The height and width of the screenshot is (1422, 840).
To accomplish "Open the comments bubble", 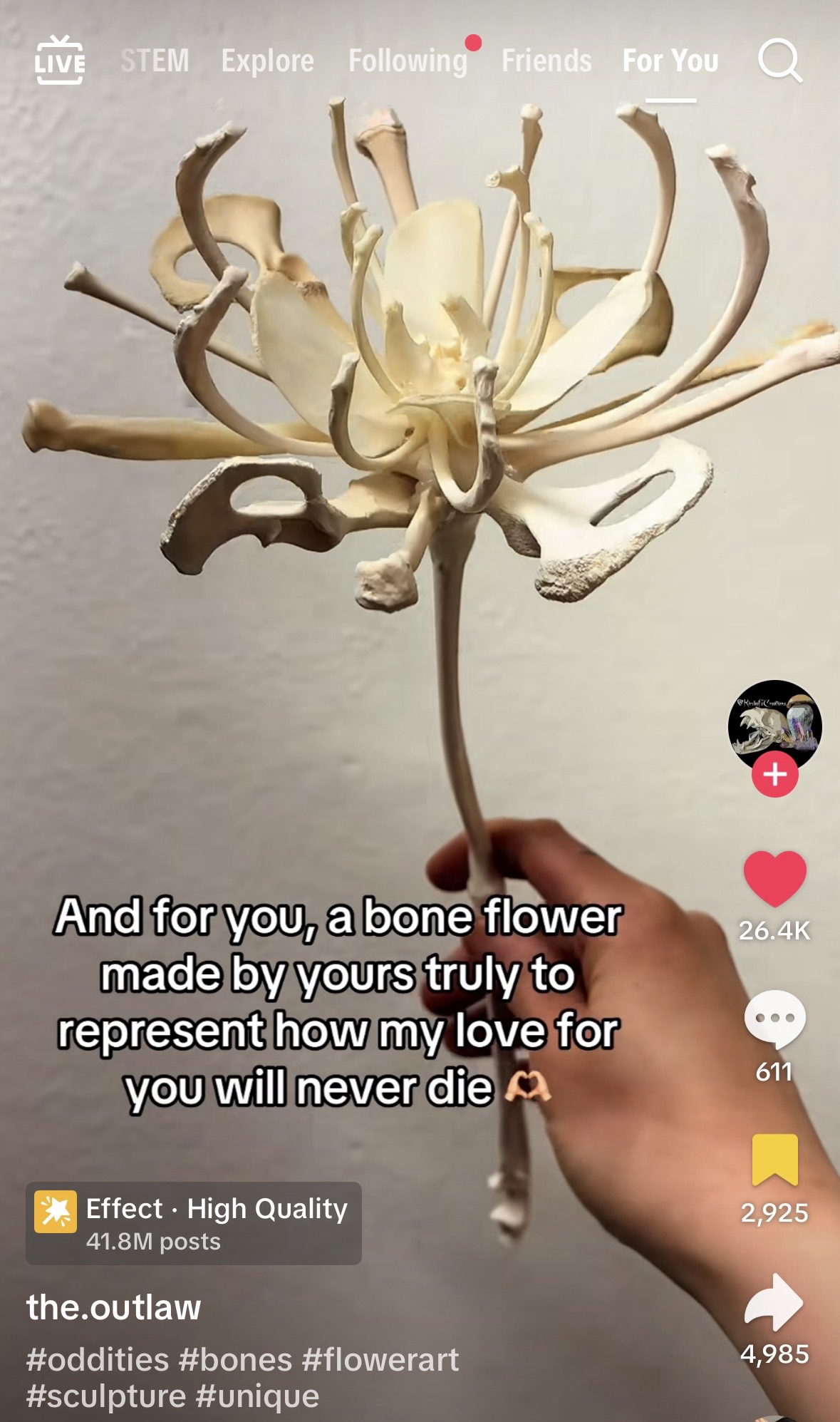I will 774,1019.
